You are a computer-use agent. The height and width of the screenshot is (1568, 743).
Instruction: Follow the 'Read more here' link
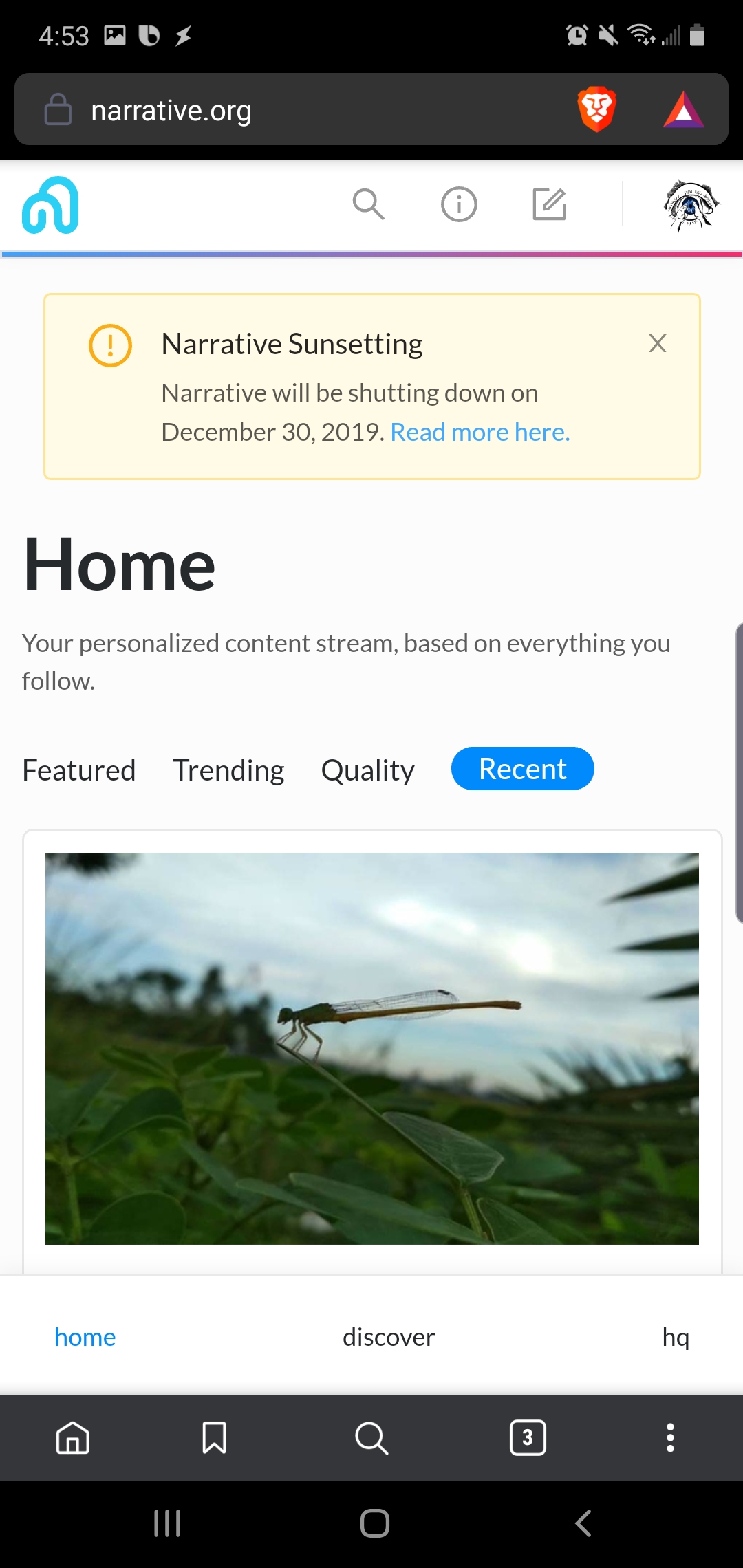[x=480, y=432]
